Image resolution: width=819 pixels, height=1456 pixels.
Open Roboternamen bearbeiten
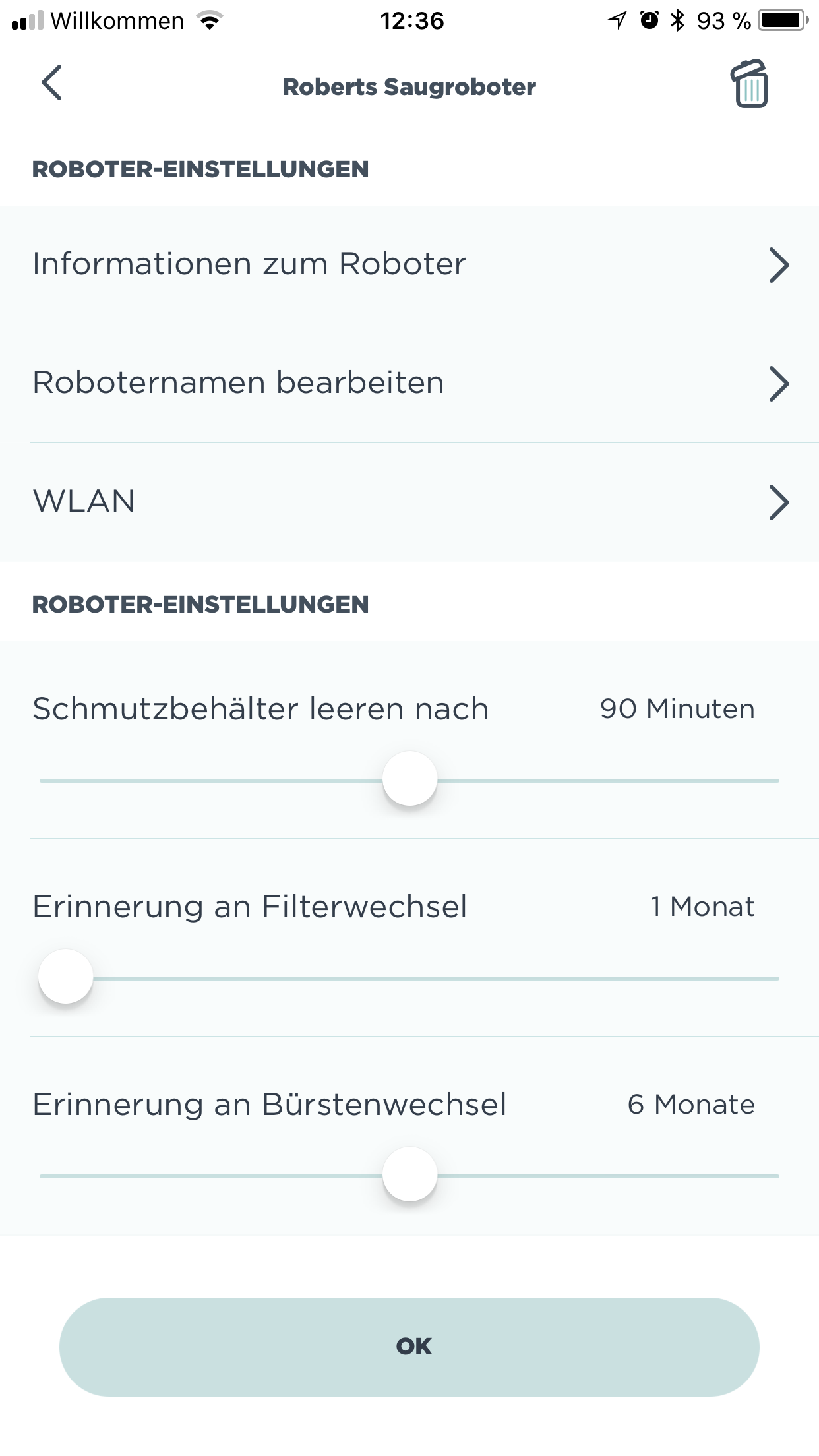coord(409,384)
